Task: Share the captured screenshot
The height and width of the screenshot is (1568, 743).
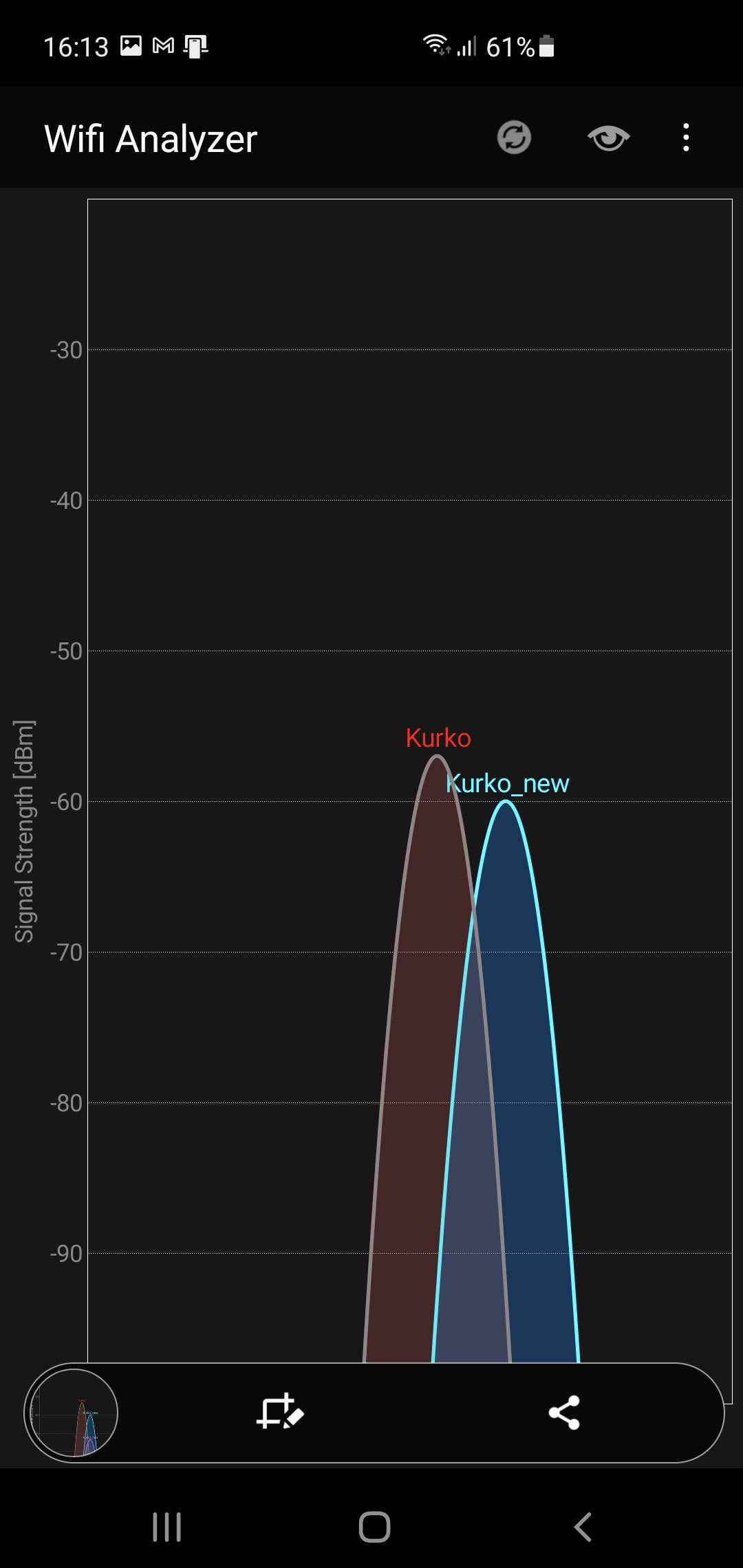Action: pos(564,1413)
